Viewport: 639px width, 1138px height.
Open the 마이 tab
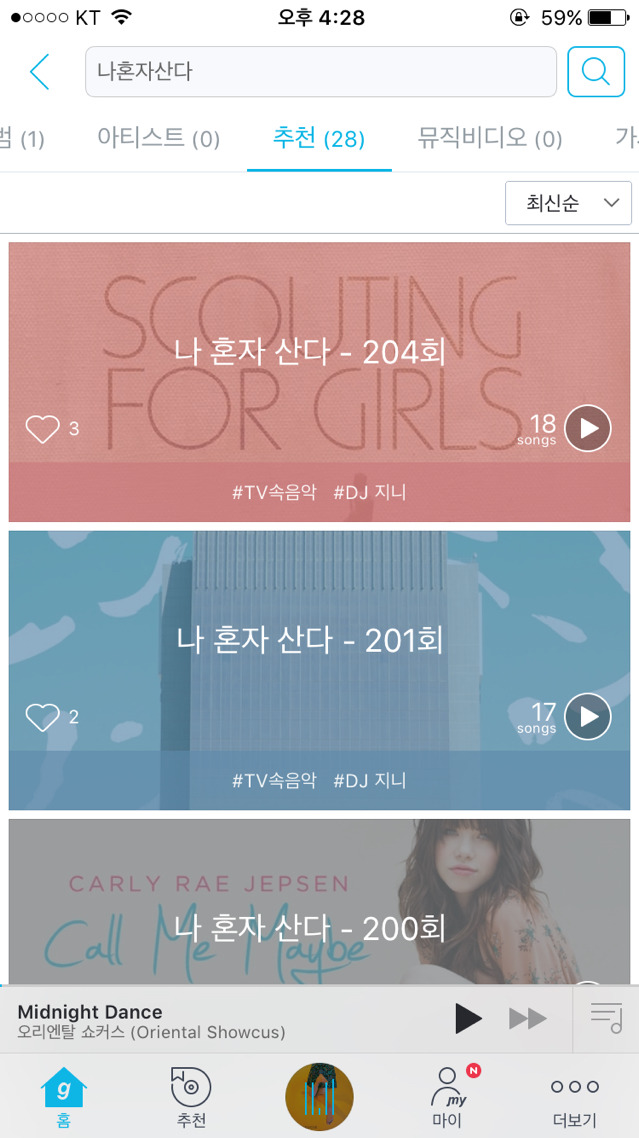pos(447,1096)
